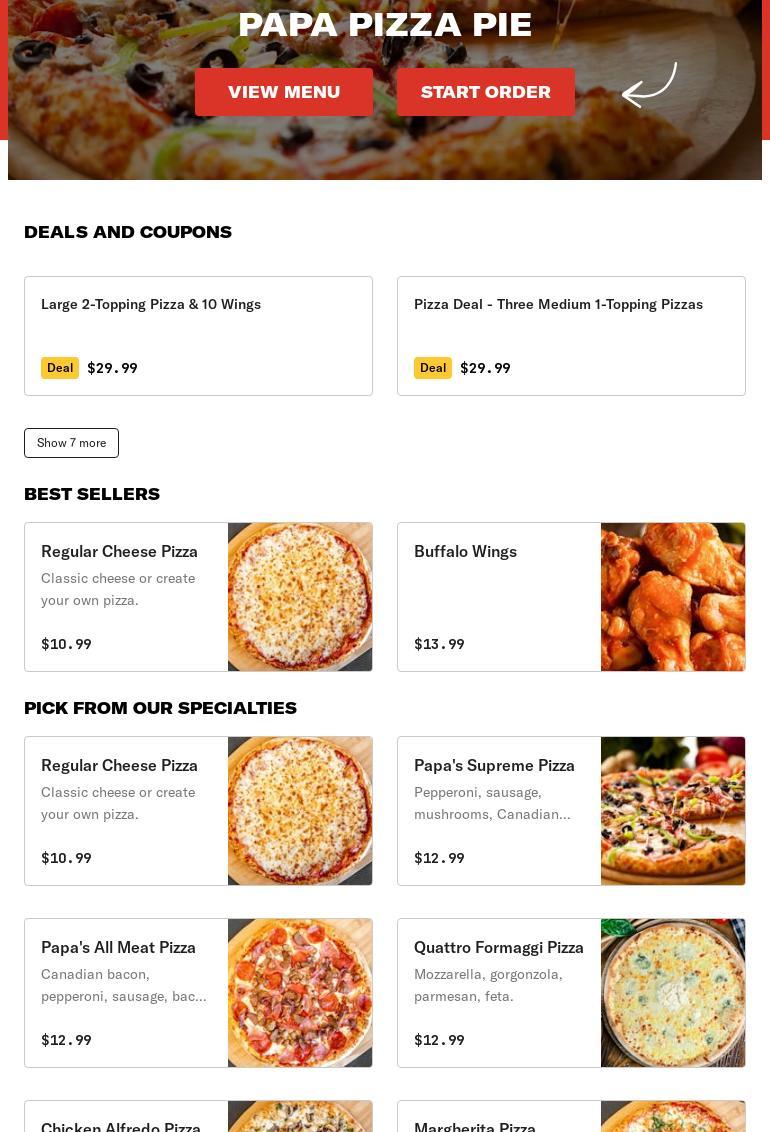
Task: View Papa's Supreme Pizza details
Action: point(571,811)
